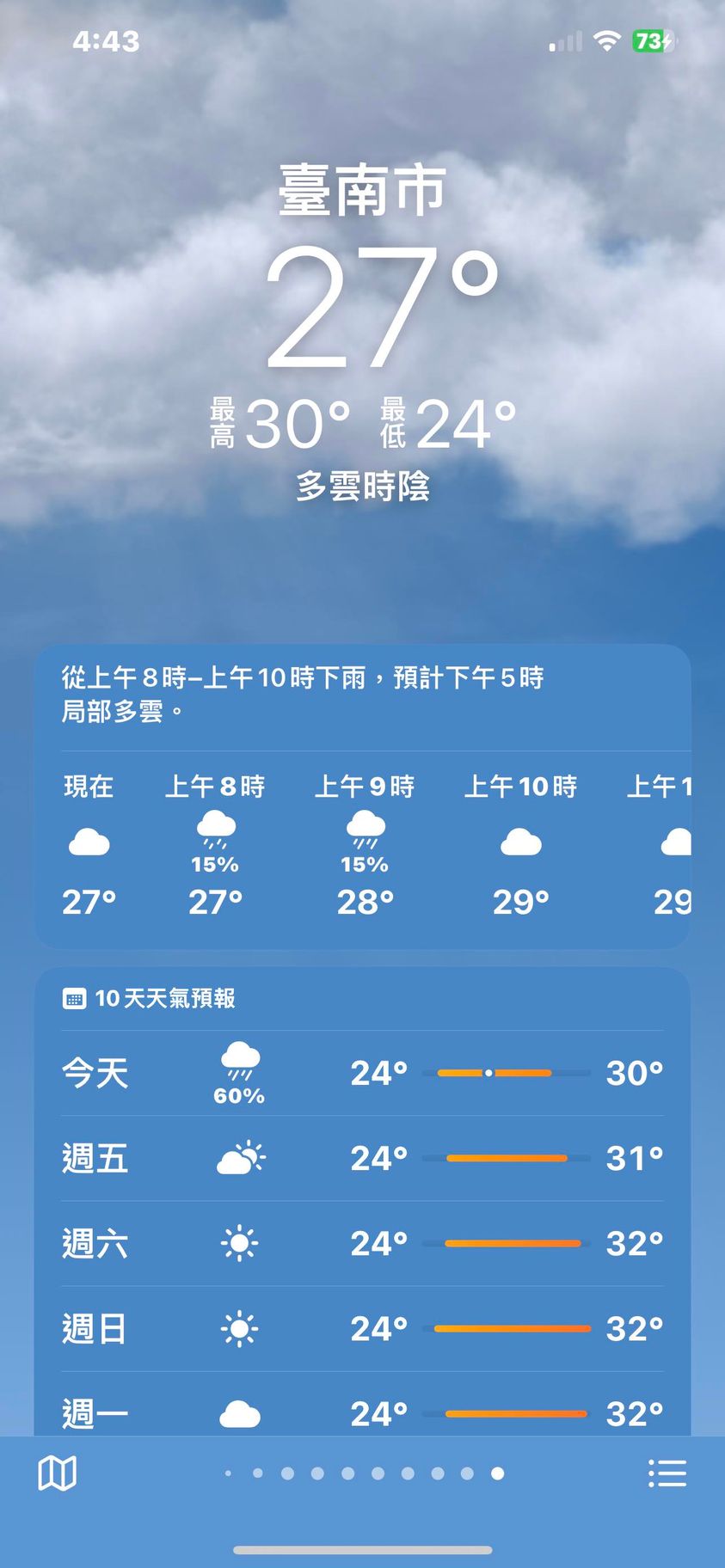The width and height of the screenshot is (725, 1568).
Task: Open the weather map
Action: (58, 1473)
